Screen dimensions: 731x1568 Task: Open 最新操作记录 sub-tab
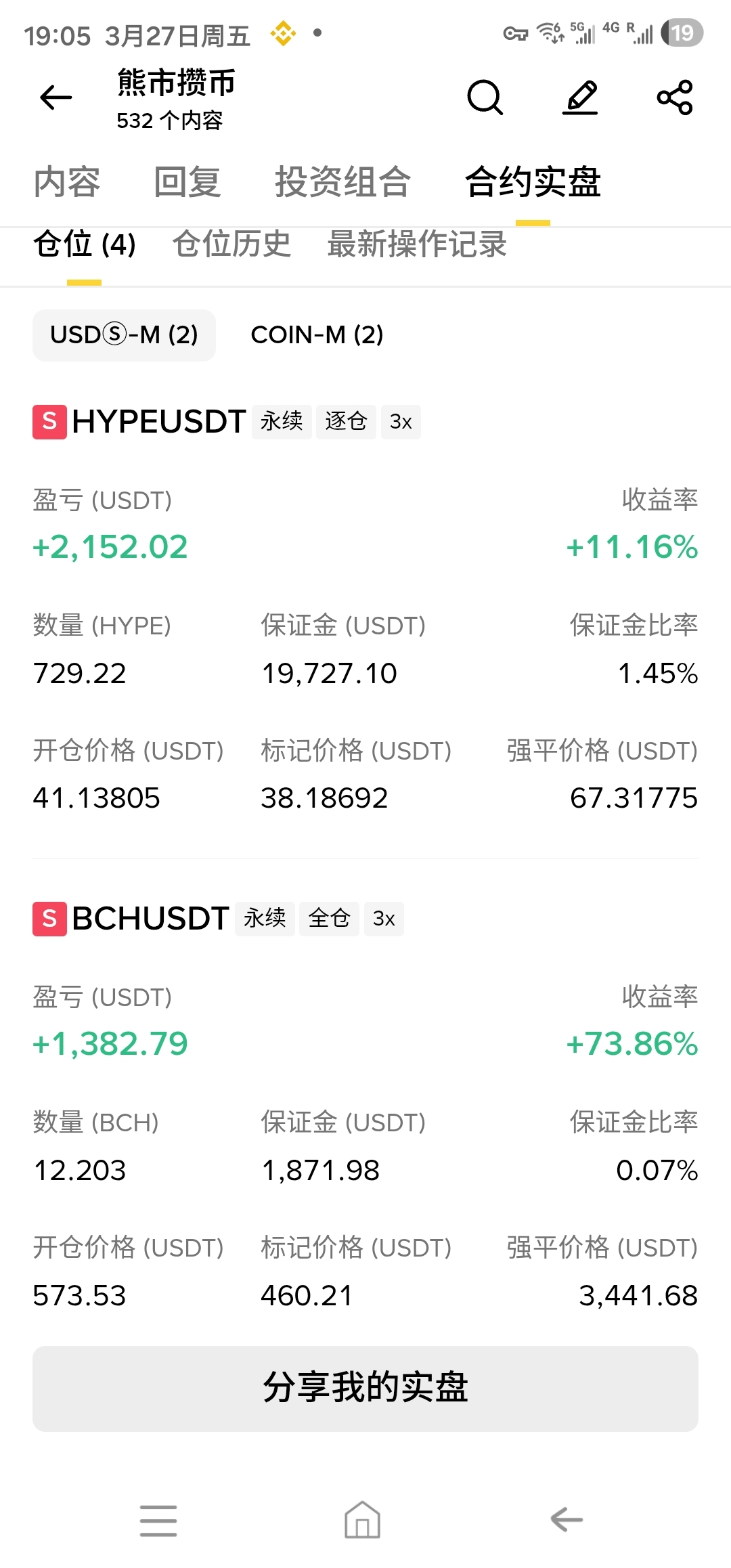click(x=417, y=244)
